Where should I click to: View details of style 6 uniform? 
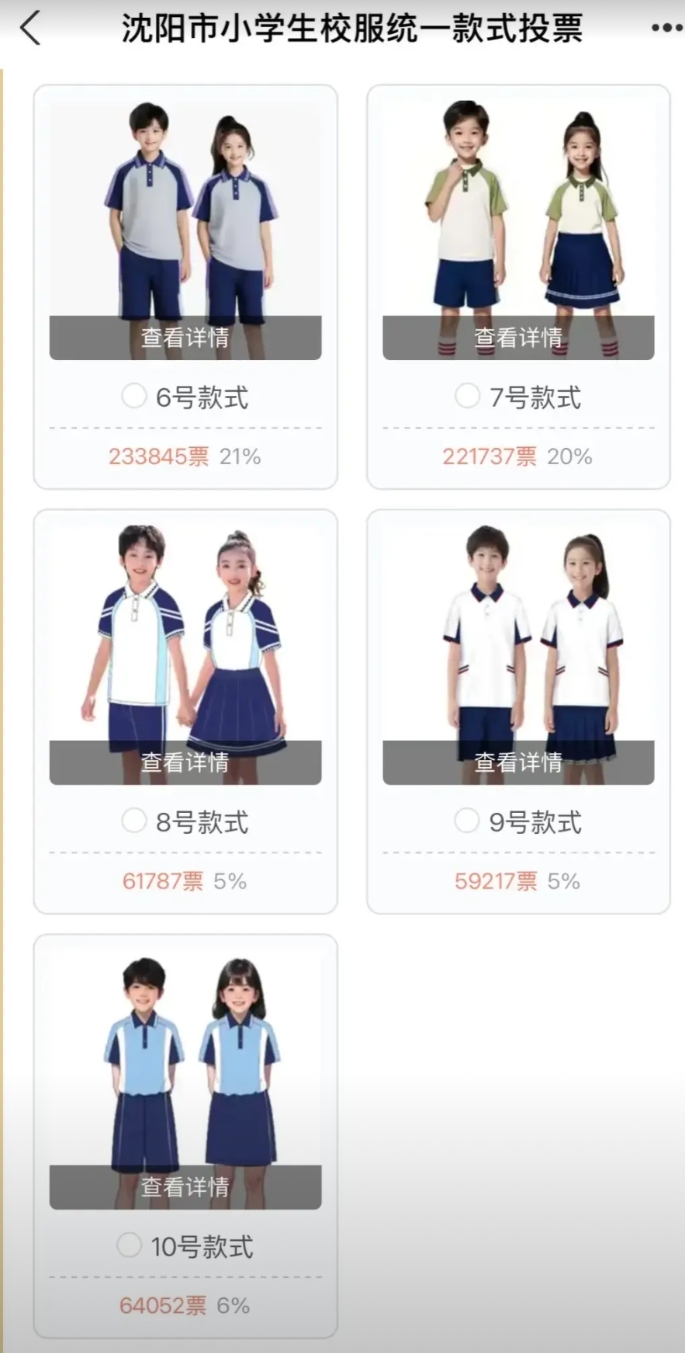click(185, 338)
